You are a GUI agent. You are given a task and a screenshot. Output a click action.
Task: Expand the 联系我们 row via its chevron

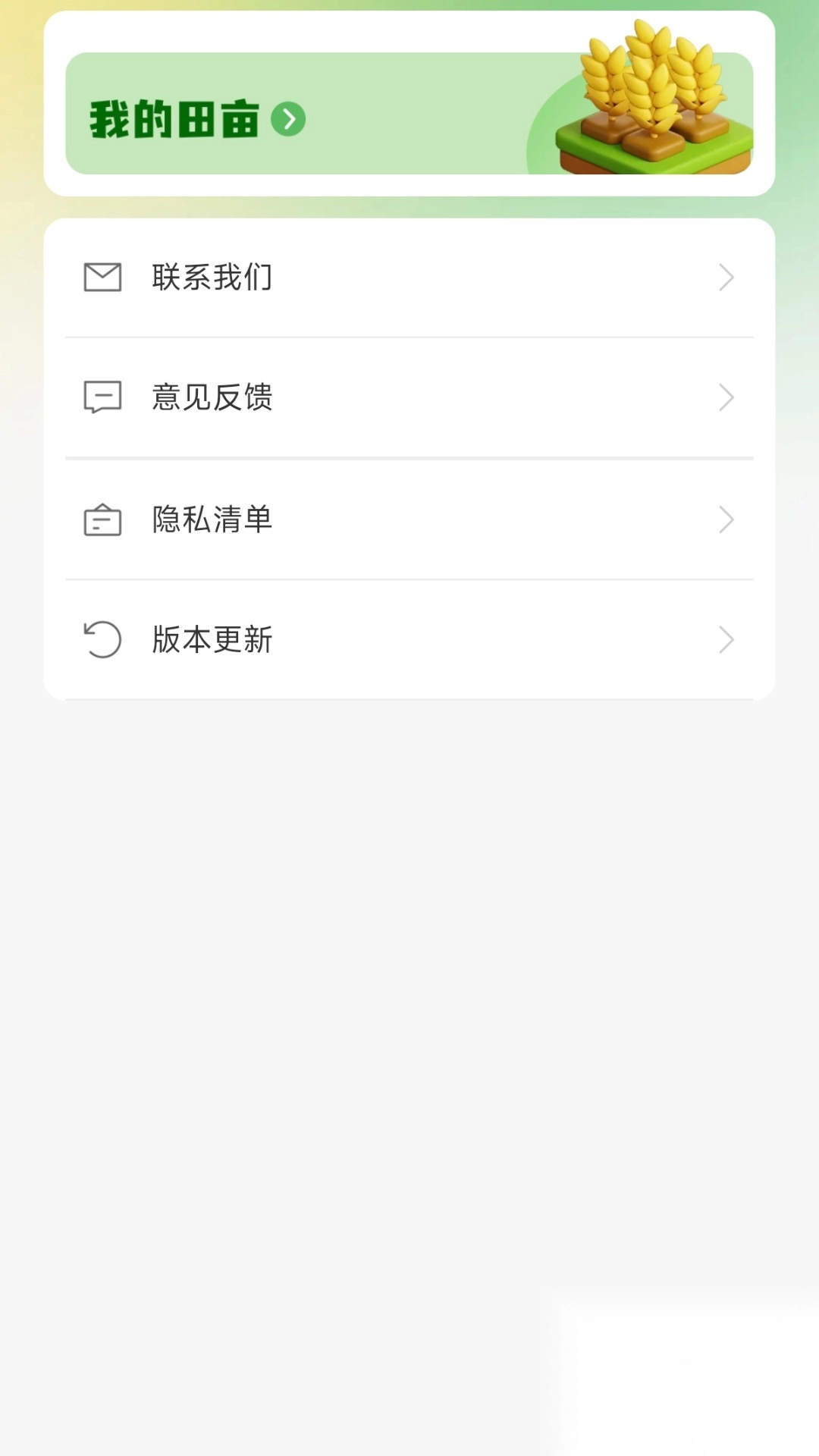pyautogui.click(x=726, y=278)
